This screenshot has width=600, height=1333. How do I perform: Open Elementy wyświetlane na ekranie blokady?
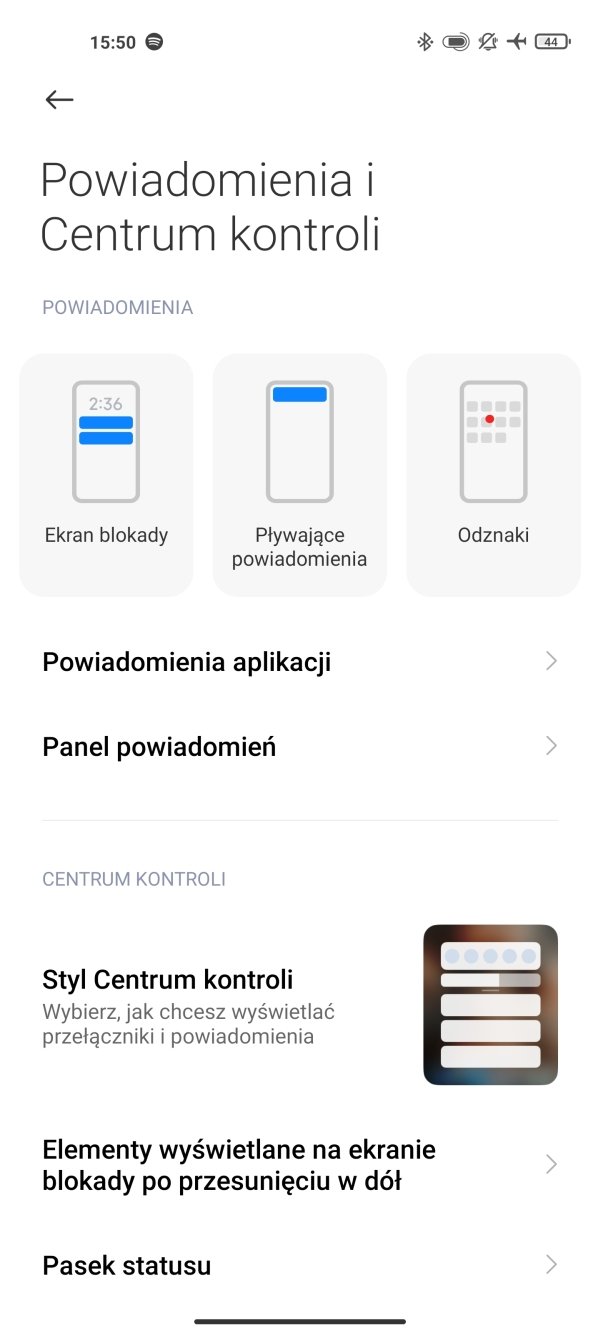pos(300,1165)
